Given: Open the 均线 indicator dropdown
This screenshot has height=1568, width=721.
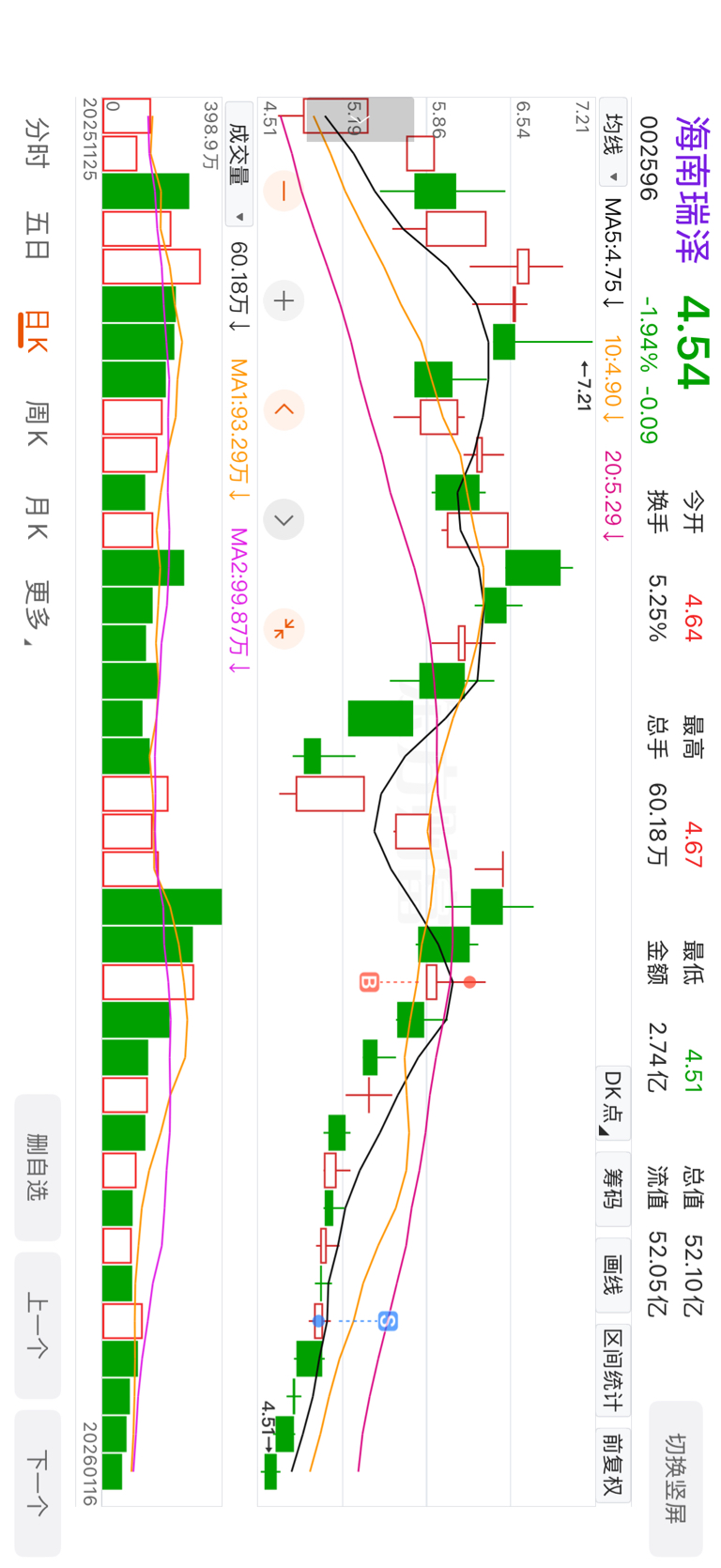Looking at the screenshot, I should click(x=613, y=146).
